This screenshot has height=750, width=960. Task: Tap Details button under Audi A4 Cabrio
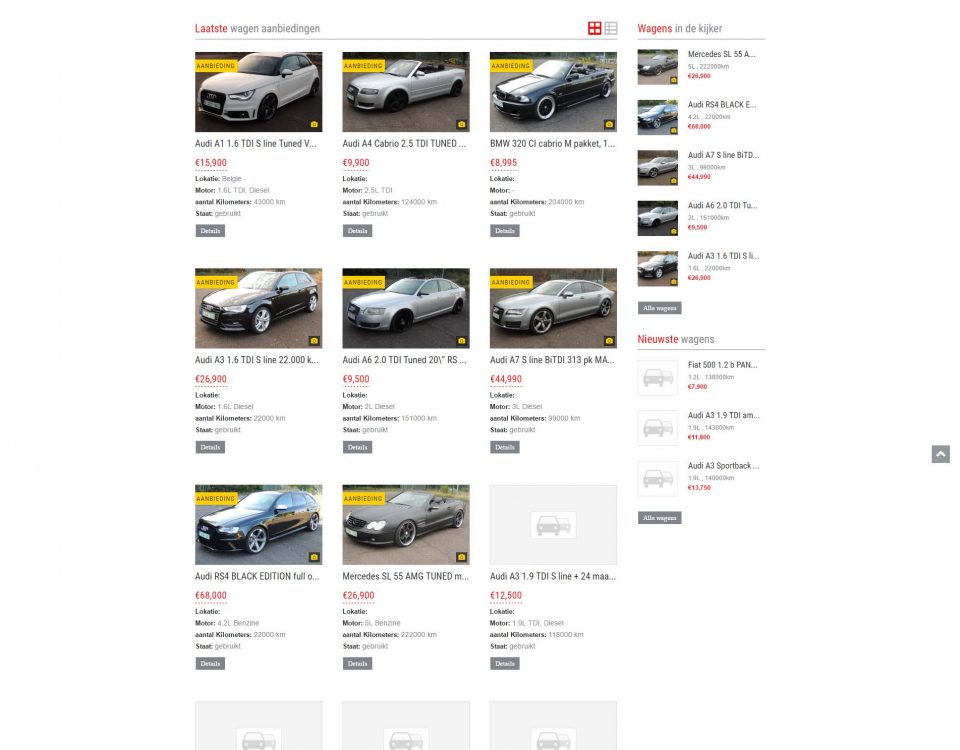pyautogui.click(x=357, y=231)
